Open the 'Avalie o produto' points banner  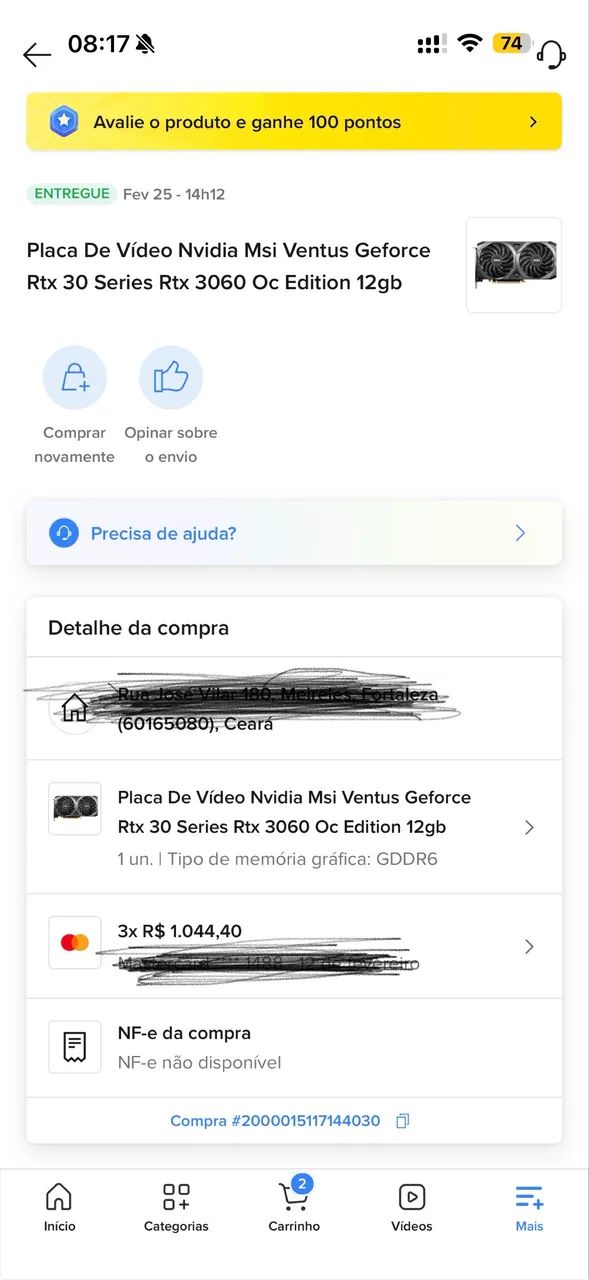294,122
